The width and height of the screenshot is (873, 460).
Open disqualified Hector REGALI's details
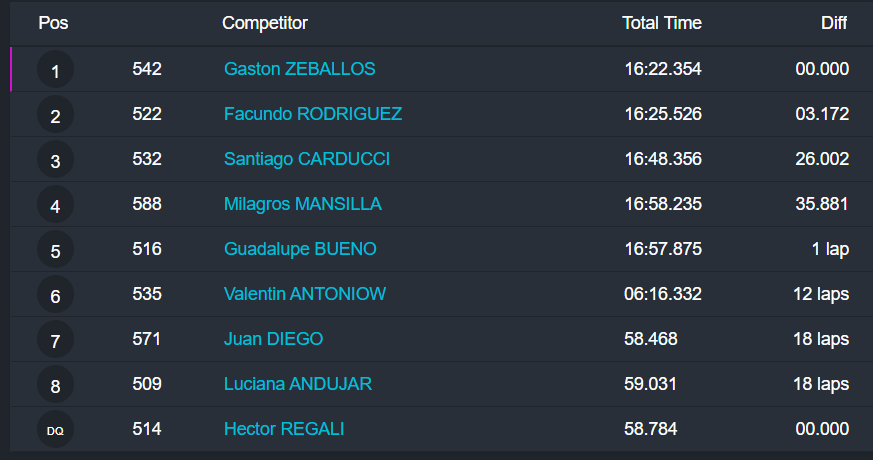click(283, 429)
